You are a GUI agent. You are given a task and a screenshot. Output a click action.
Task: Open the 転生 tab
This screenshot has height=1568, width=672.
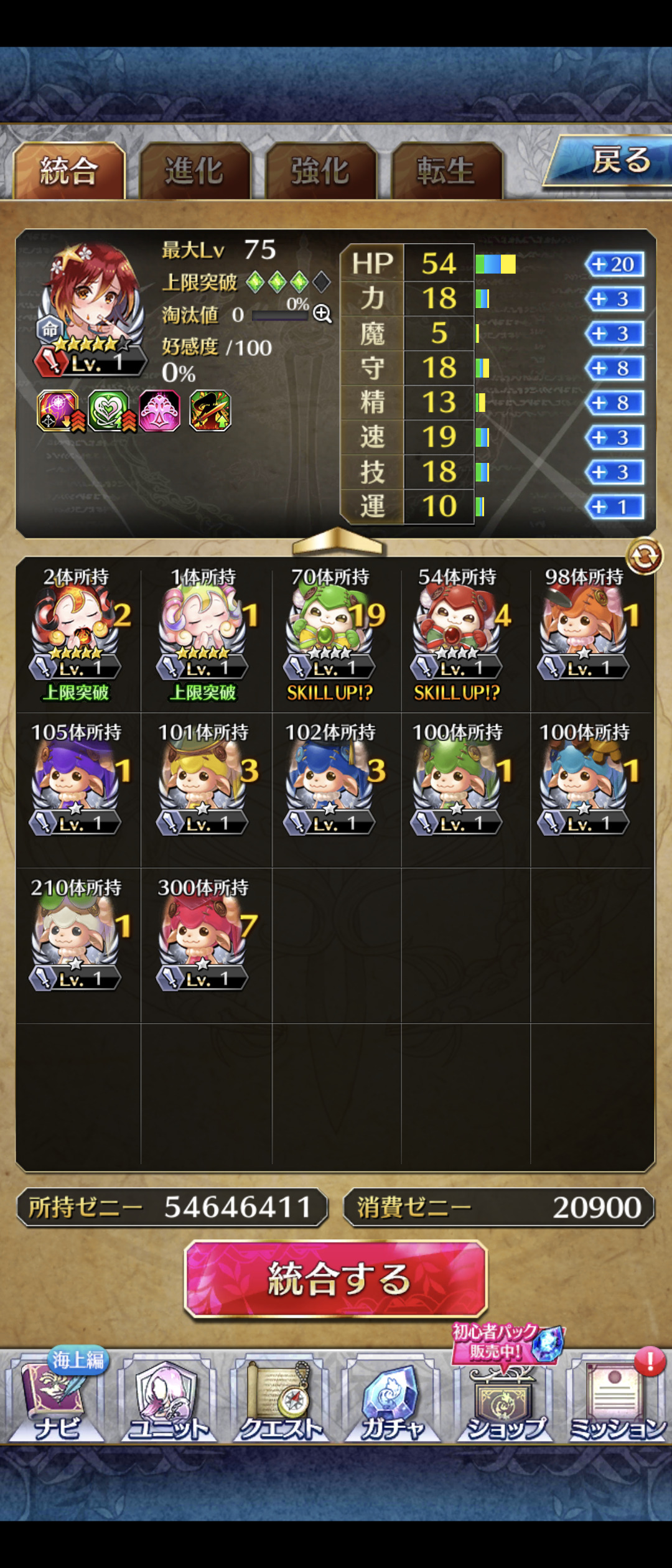coord(446,170)
